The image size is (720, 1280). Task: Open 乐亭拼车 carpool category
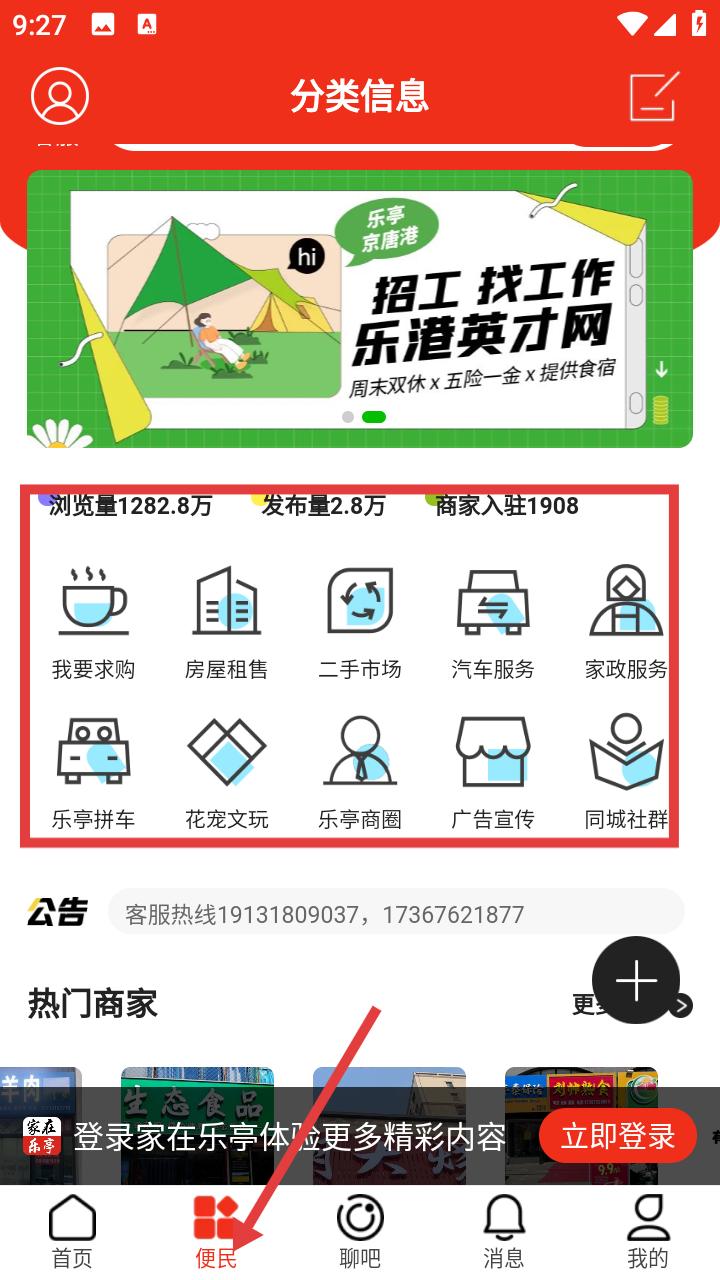tap(94, 772)
